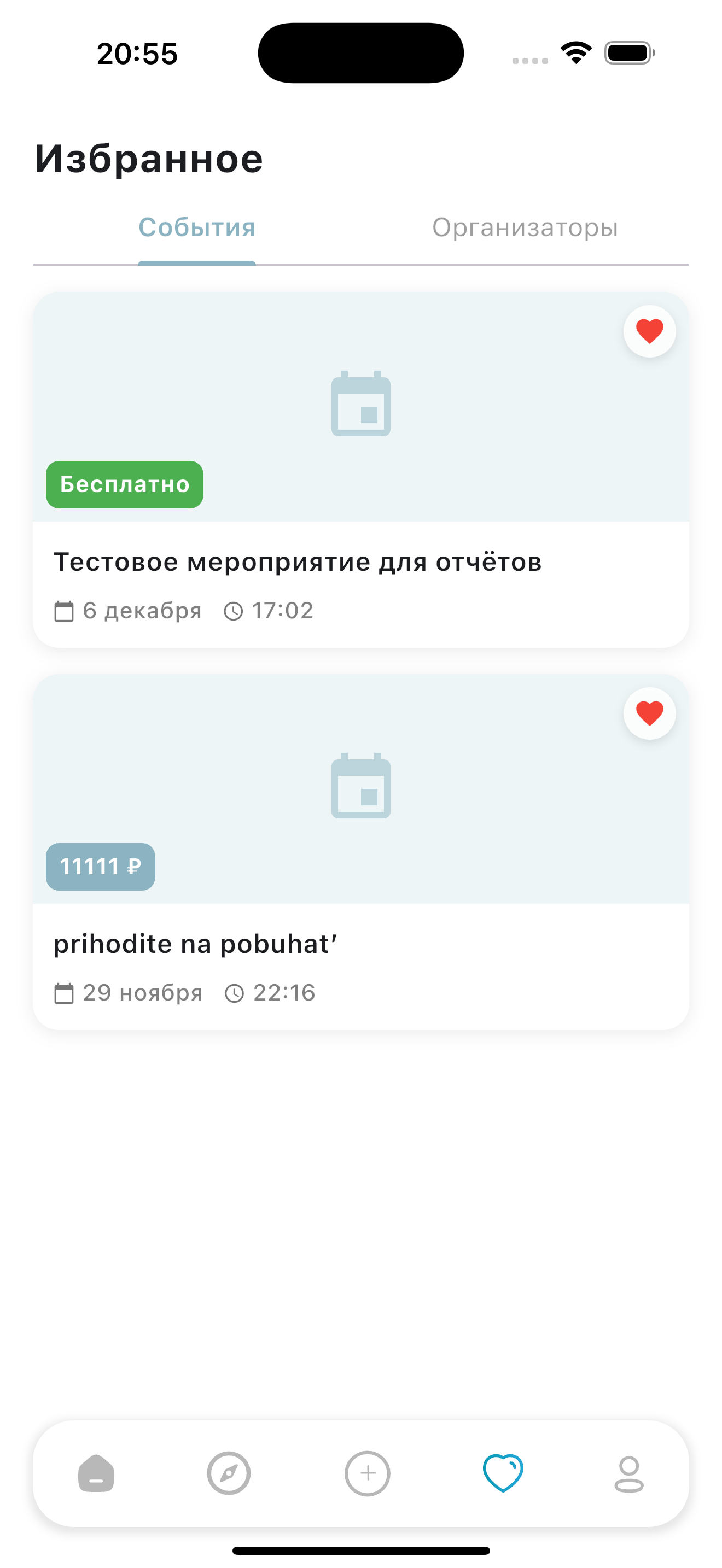The image size is (722, 1568).
Task: Tap the calendar icon next to 29 ноября
Action: click(65, 992)
